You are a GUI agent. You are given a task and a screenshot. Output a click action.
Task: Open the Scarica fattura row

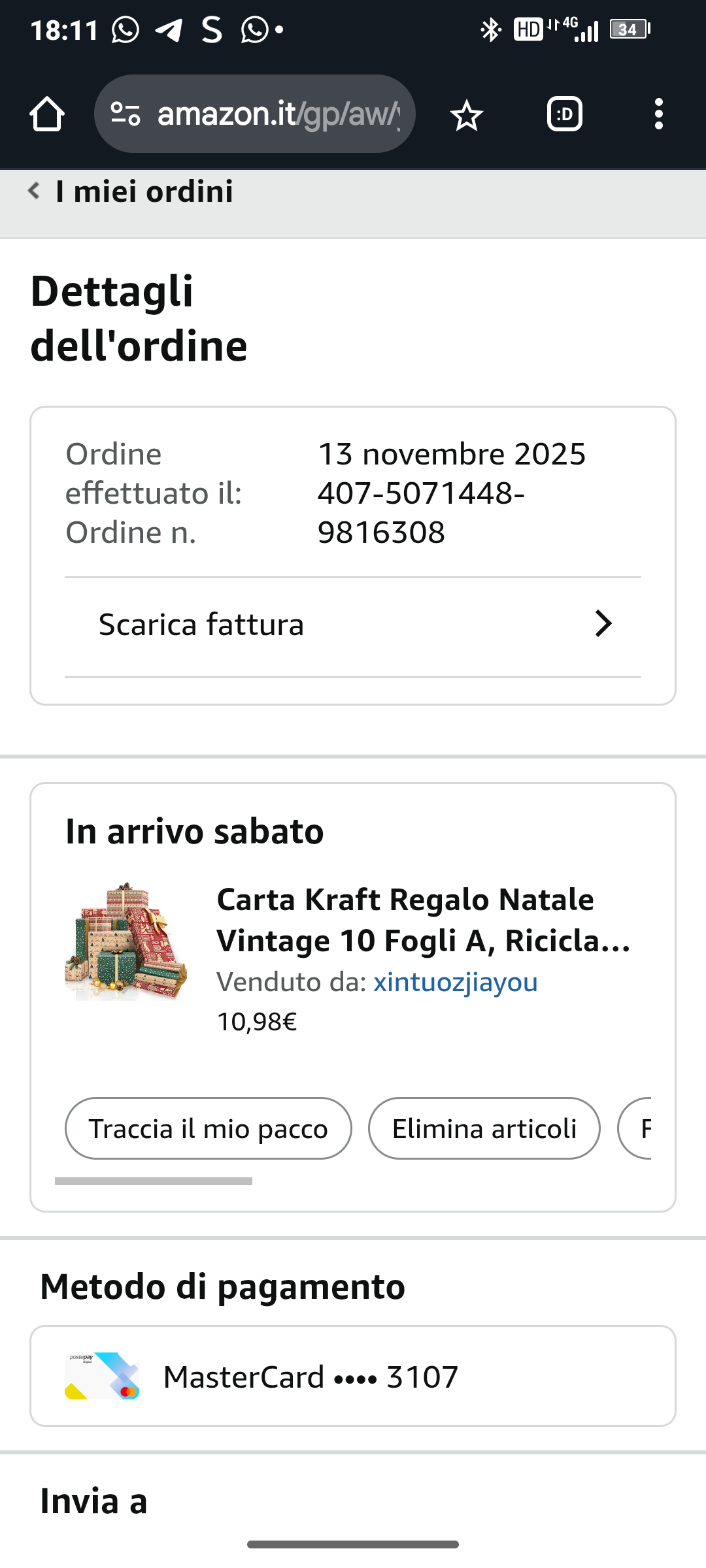point(353,625)
